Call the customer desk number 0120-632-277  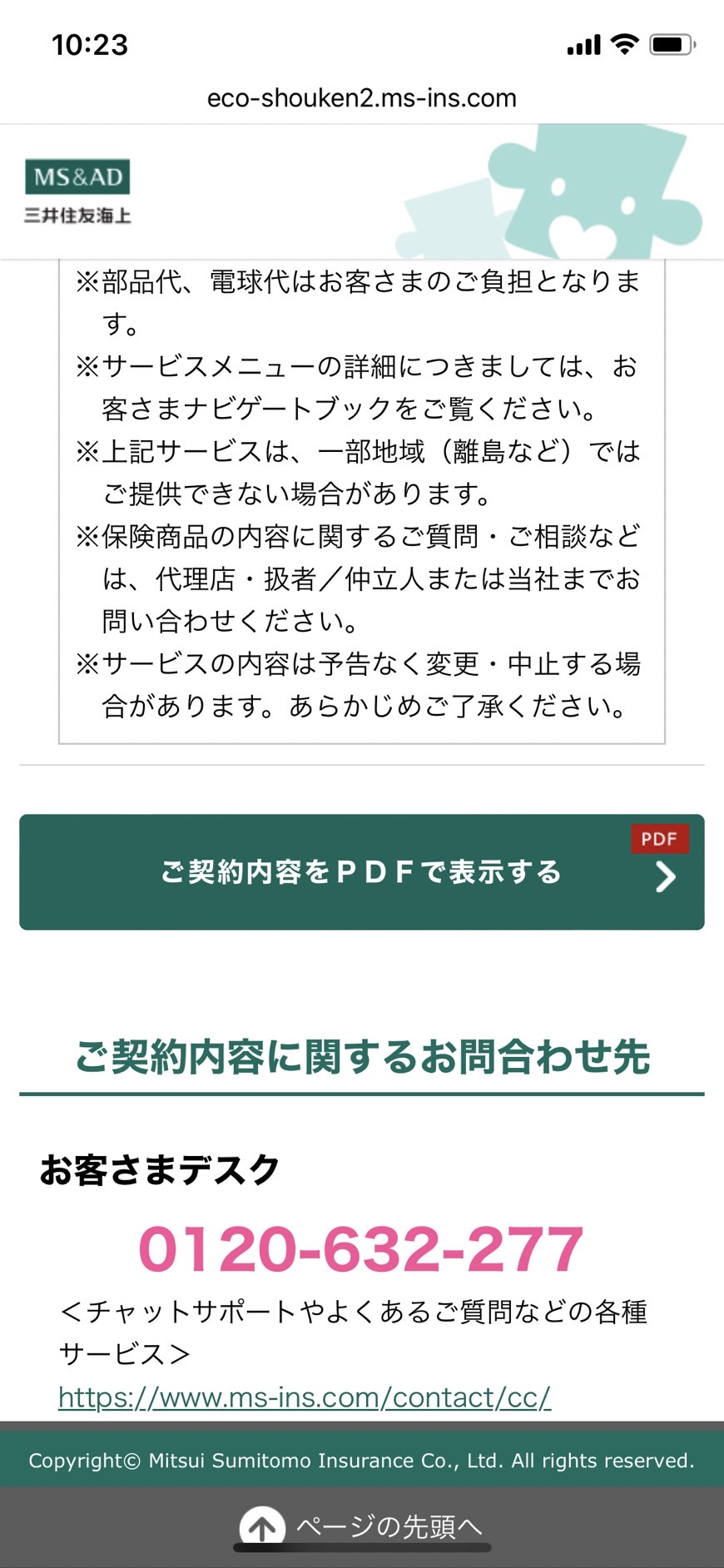pos(361,1248)
